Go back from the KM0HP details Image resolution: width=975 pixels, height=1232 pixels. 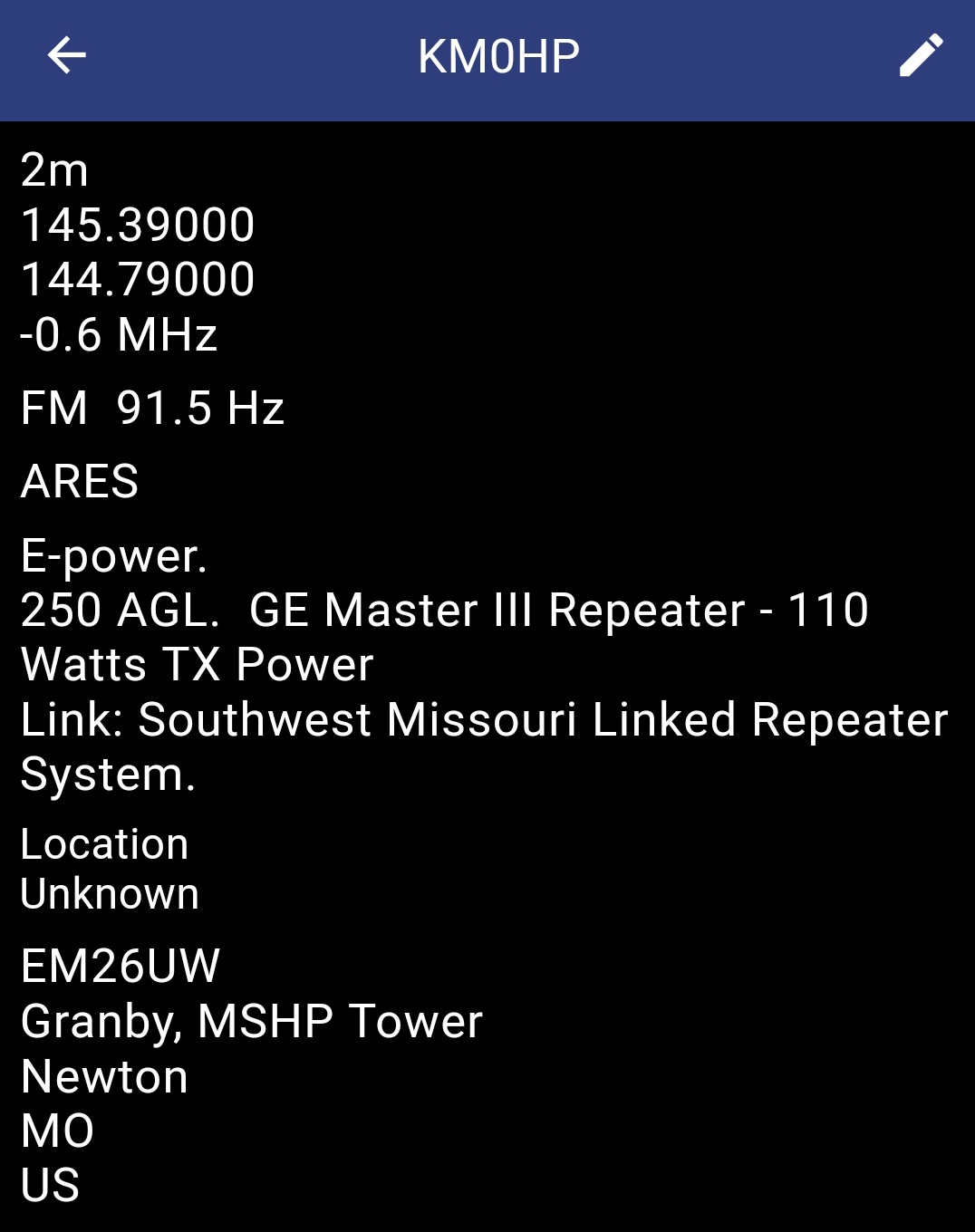click(66, 55)
